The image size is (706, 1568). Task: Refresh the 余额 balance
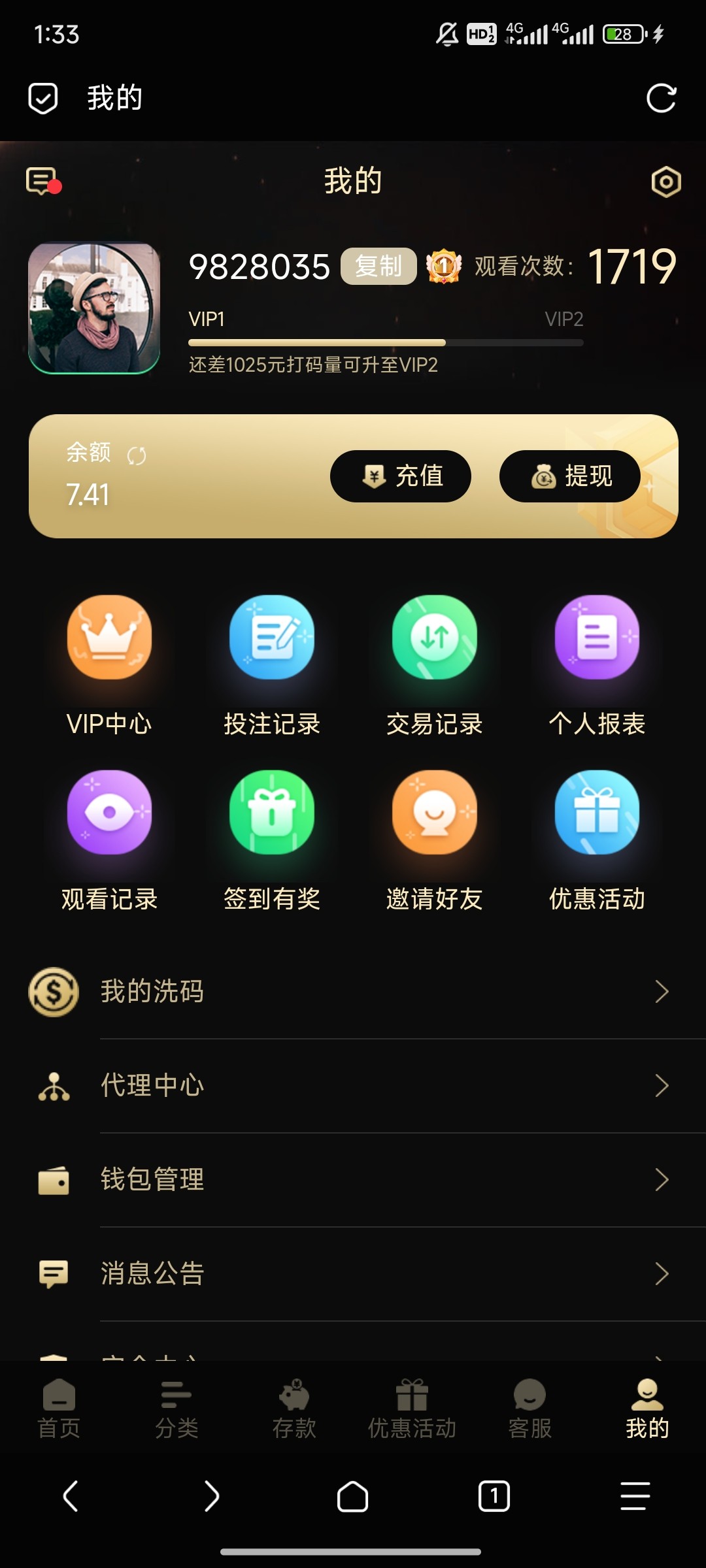[137, 455]
